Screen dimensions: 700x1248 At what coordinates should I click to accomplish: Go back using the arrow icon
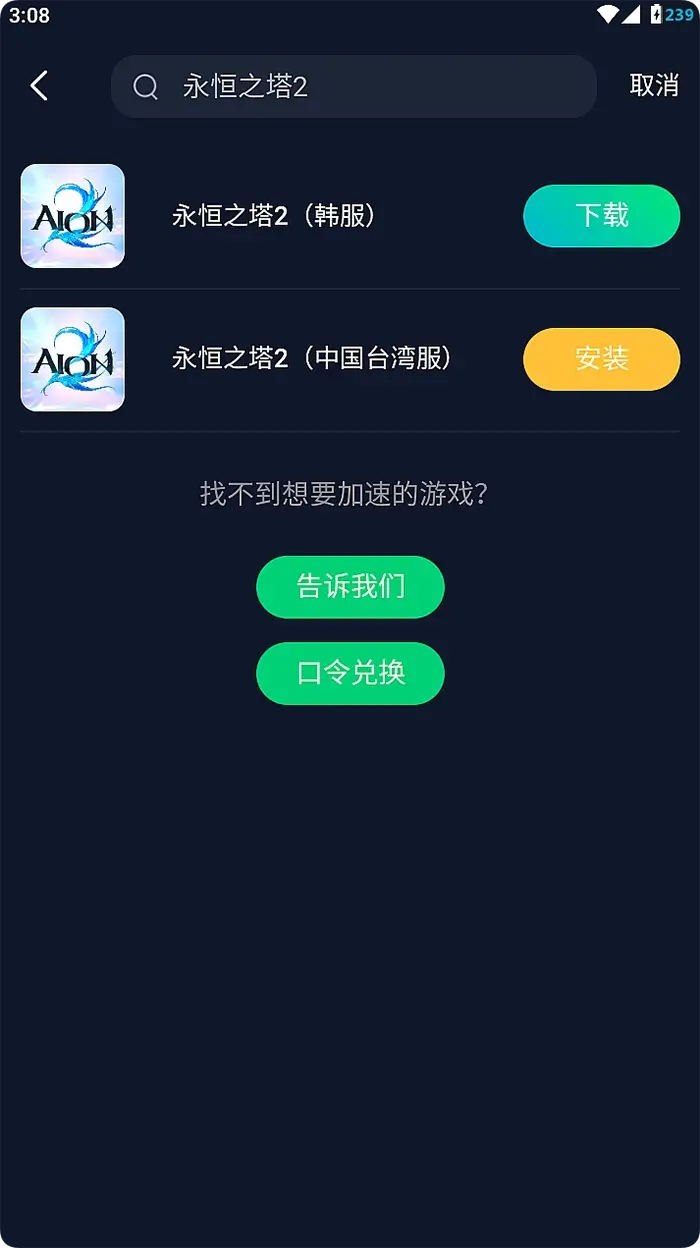pyautogui.click(x=39, y=86)
